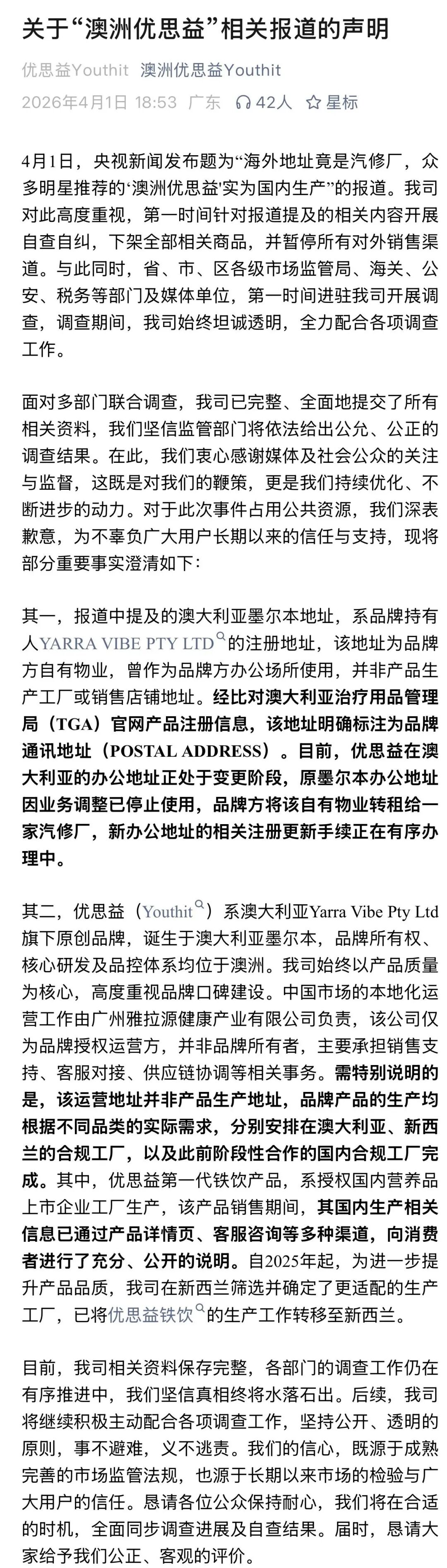Image resolution: width=447 pixels, height=1568 pixels.
Task: Open the 澳洲优思益Youthit account page
Action: click(x=210, y=70)
